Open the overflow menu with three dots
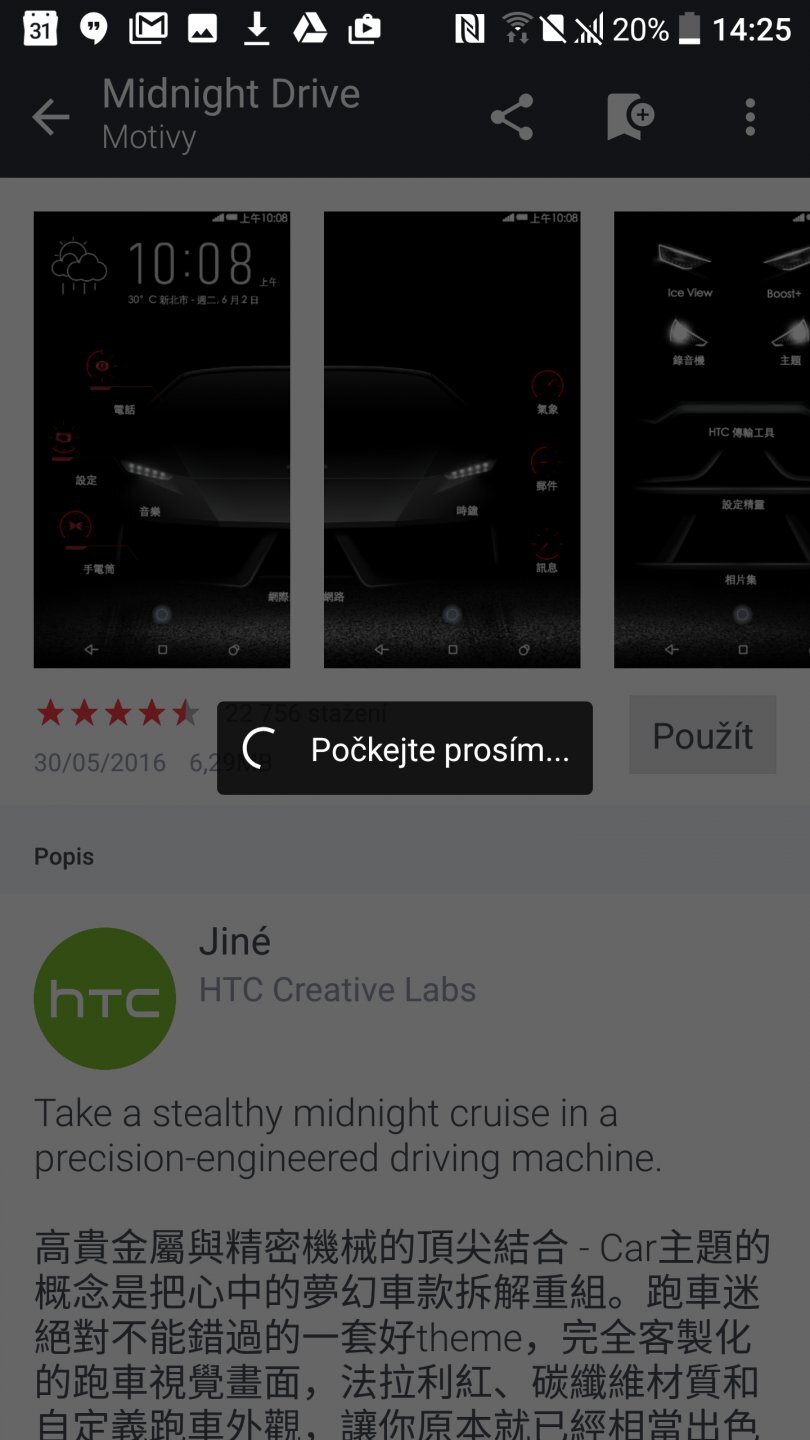Screen dimensions: 810x1440 749,117
